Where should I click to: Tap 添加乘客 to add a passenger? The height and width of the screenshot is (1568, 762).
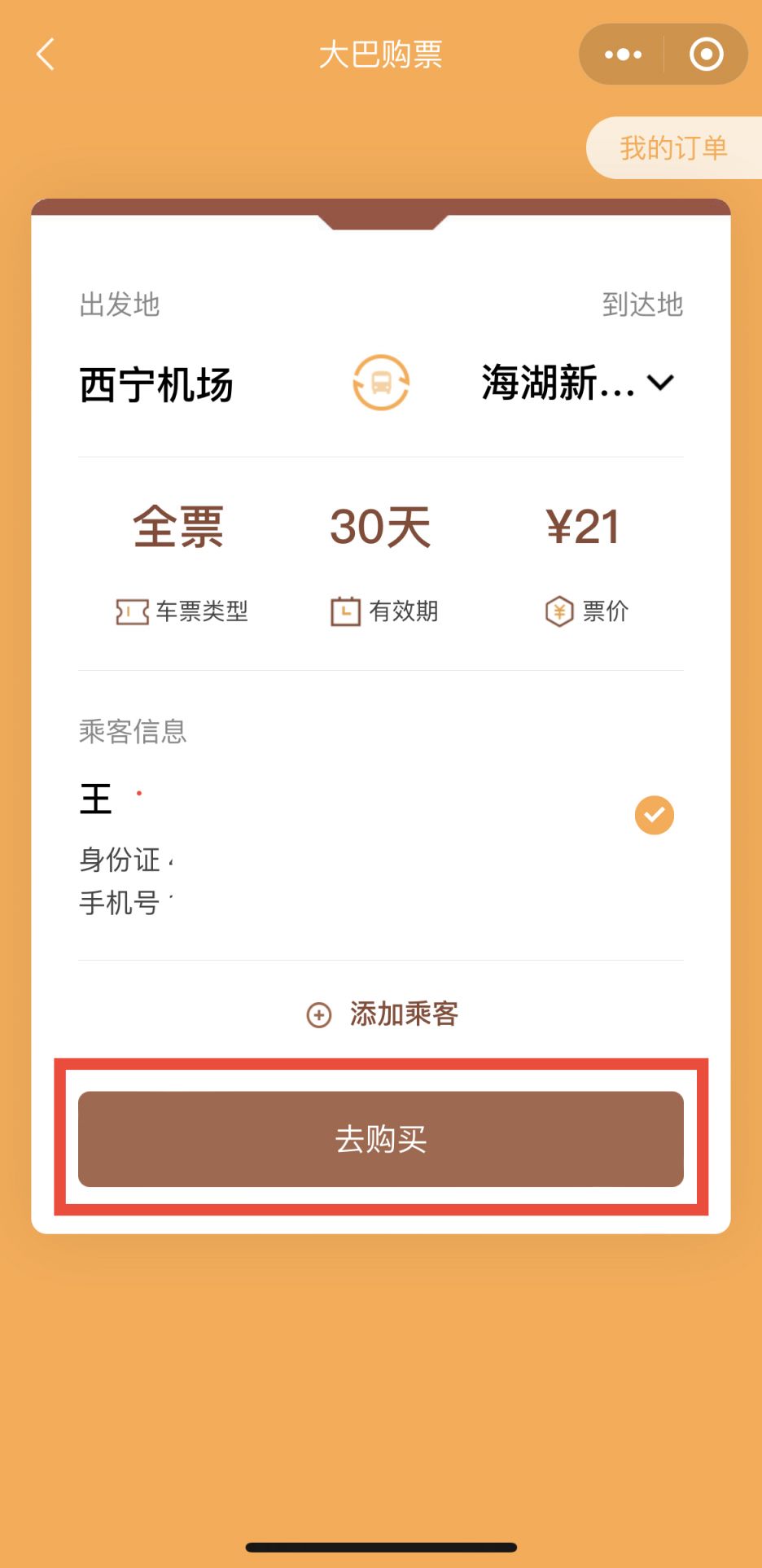382,1014
